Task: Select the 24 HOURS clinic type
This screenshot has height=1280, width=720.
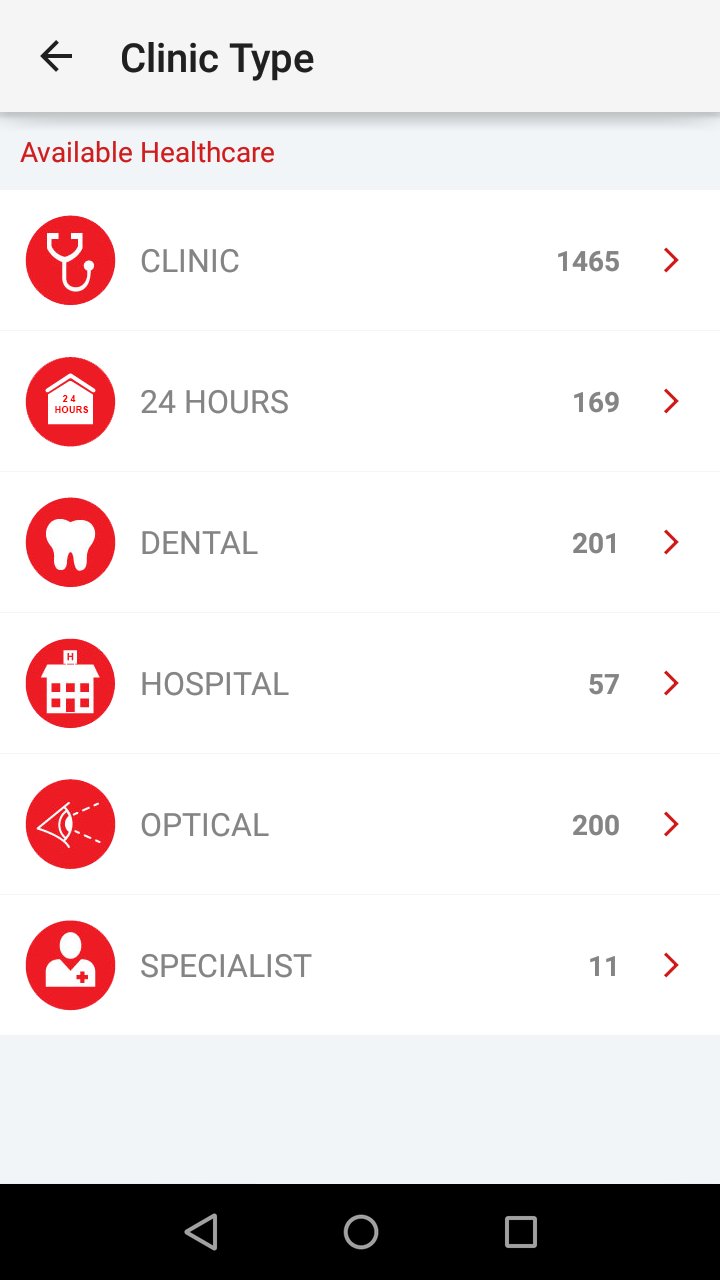Action: (360, 402)
